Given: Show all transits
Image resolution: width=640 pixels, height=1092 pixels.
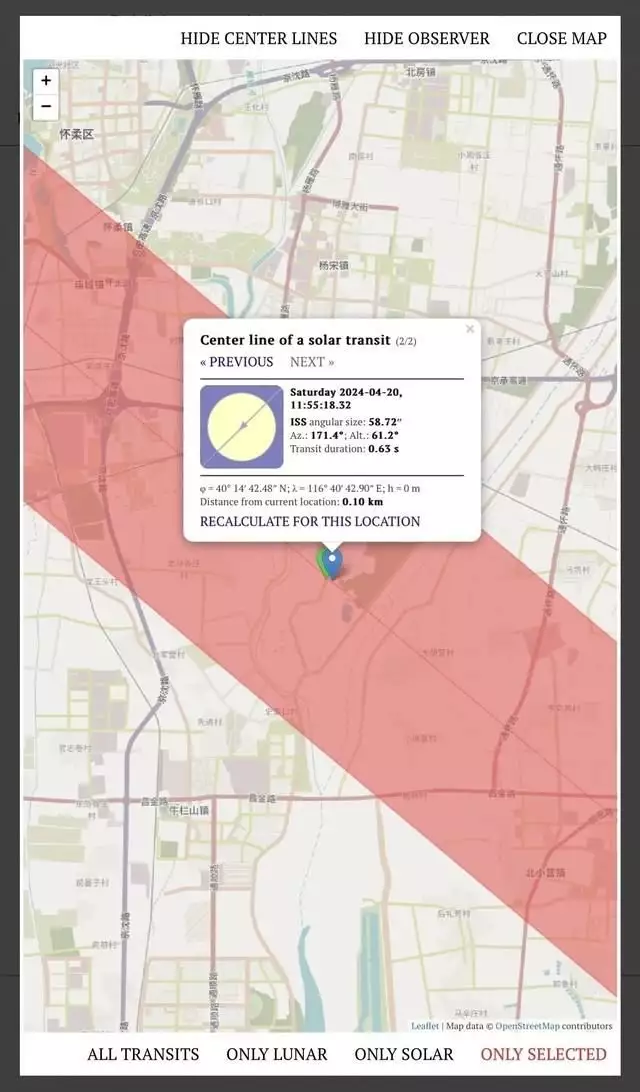Looking at the screenshot, I should click(143, 1054).
